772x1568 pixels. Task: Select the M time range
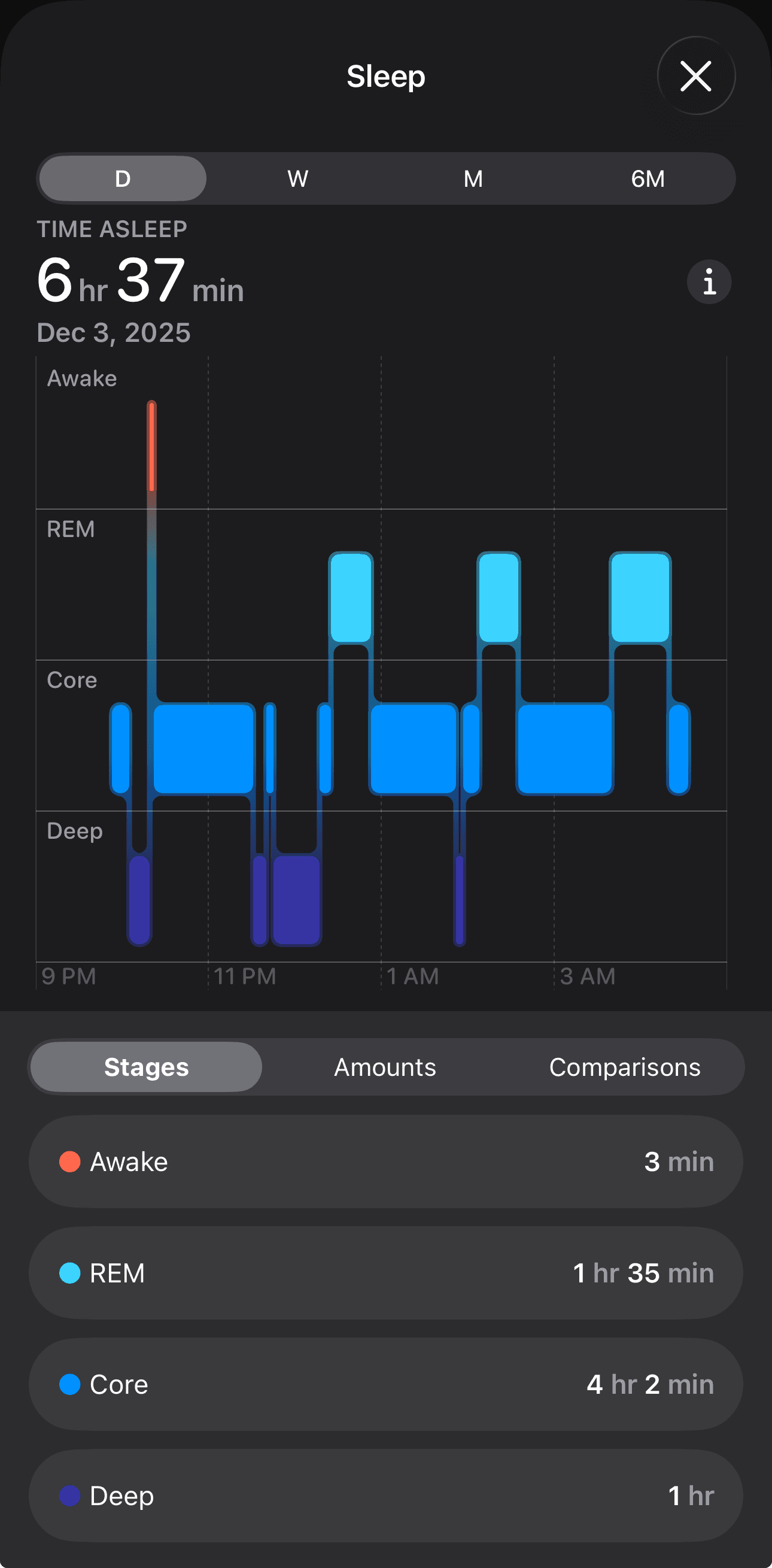pos(473,178)
